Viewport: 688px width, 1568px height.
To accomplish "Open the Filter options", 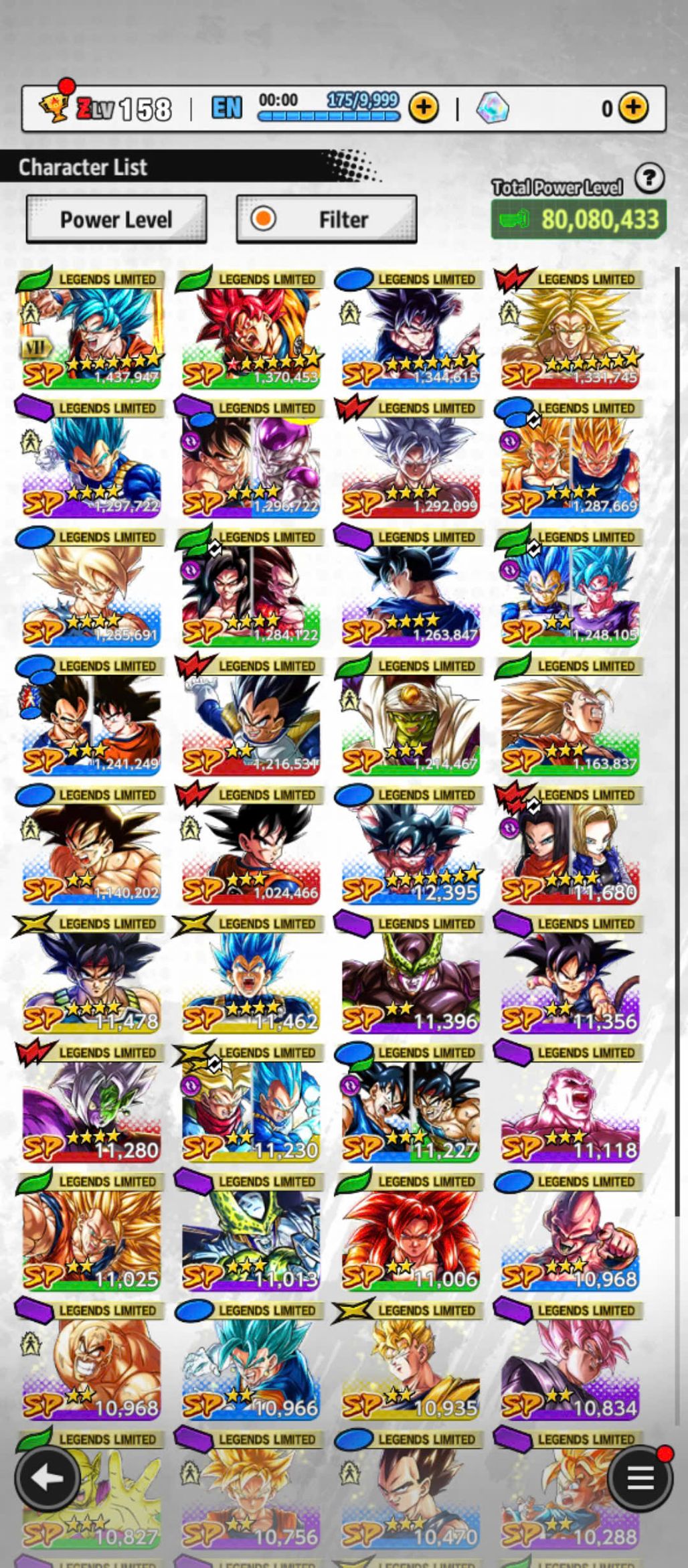I will click(327, 219).
